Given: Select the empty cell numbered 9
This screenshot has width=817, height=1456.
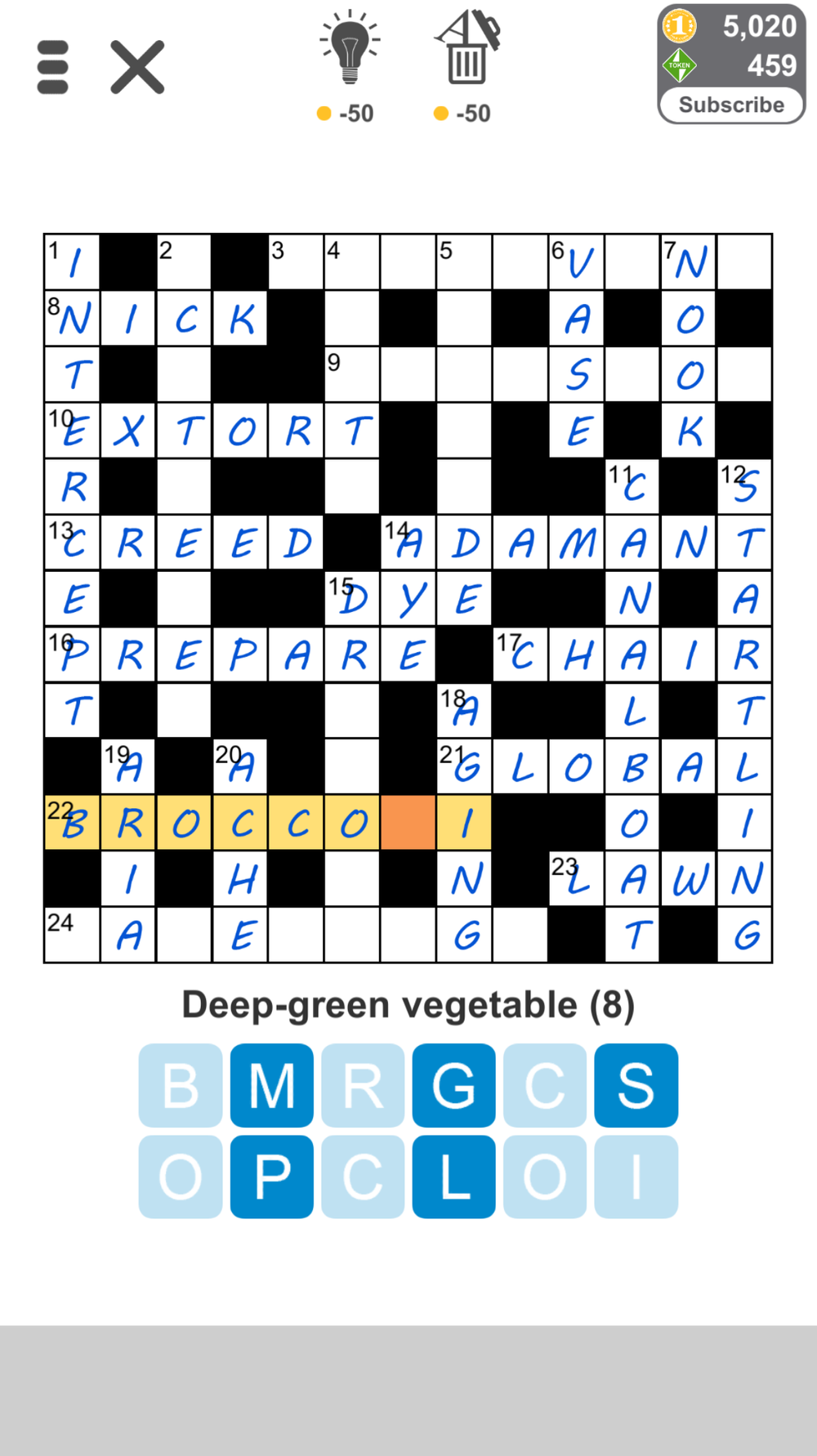Looking at the screenshot, I should [352, 374].
